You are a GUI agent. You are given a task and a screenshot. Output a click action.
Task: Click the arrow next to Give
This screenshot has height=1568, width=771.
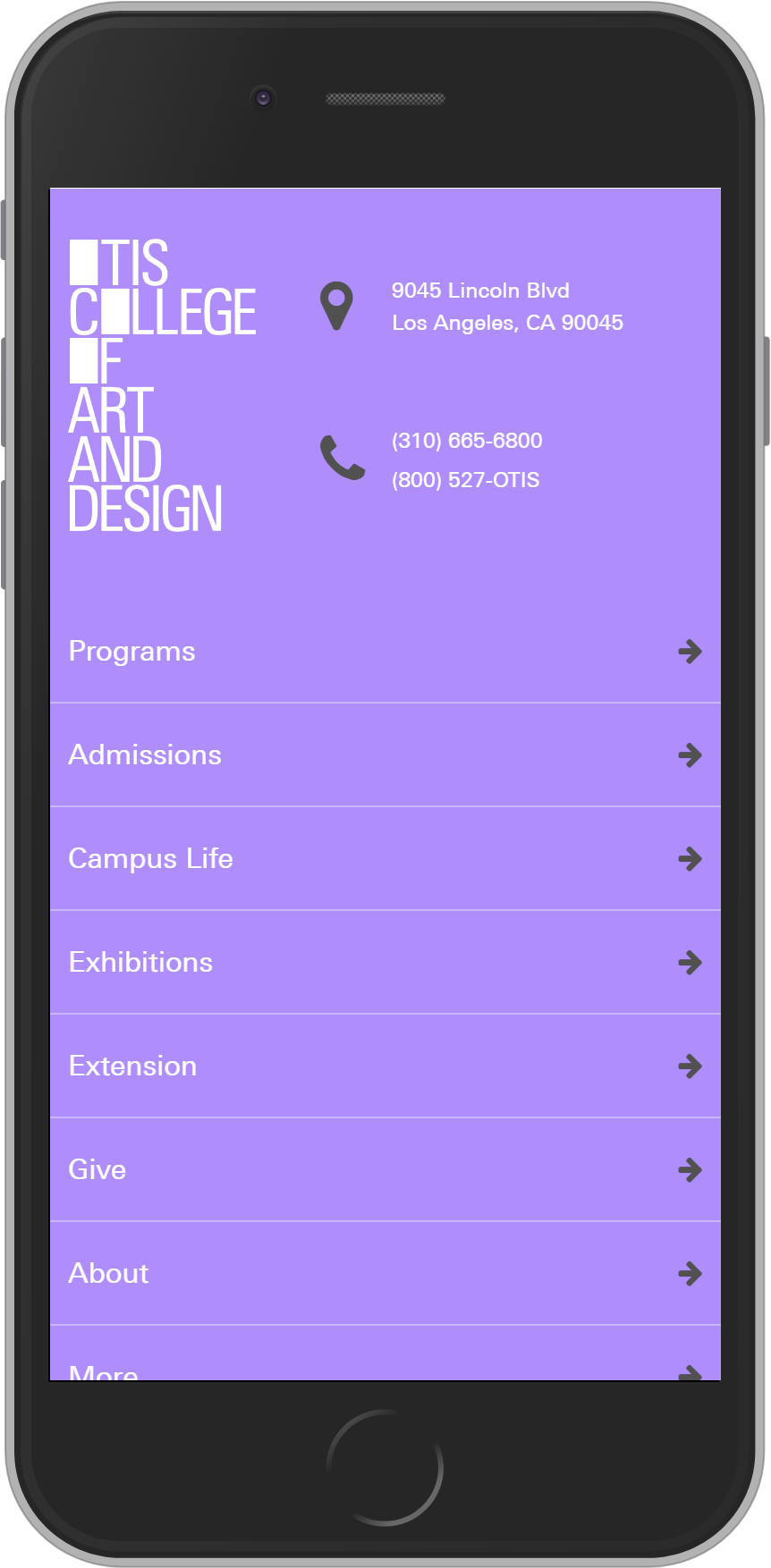pyautogui.click(x=691, y=1169)
